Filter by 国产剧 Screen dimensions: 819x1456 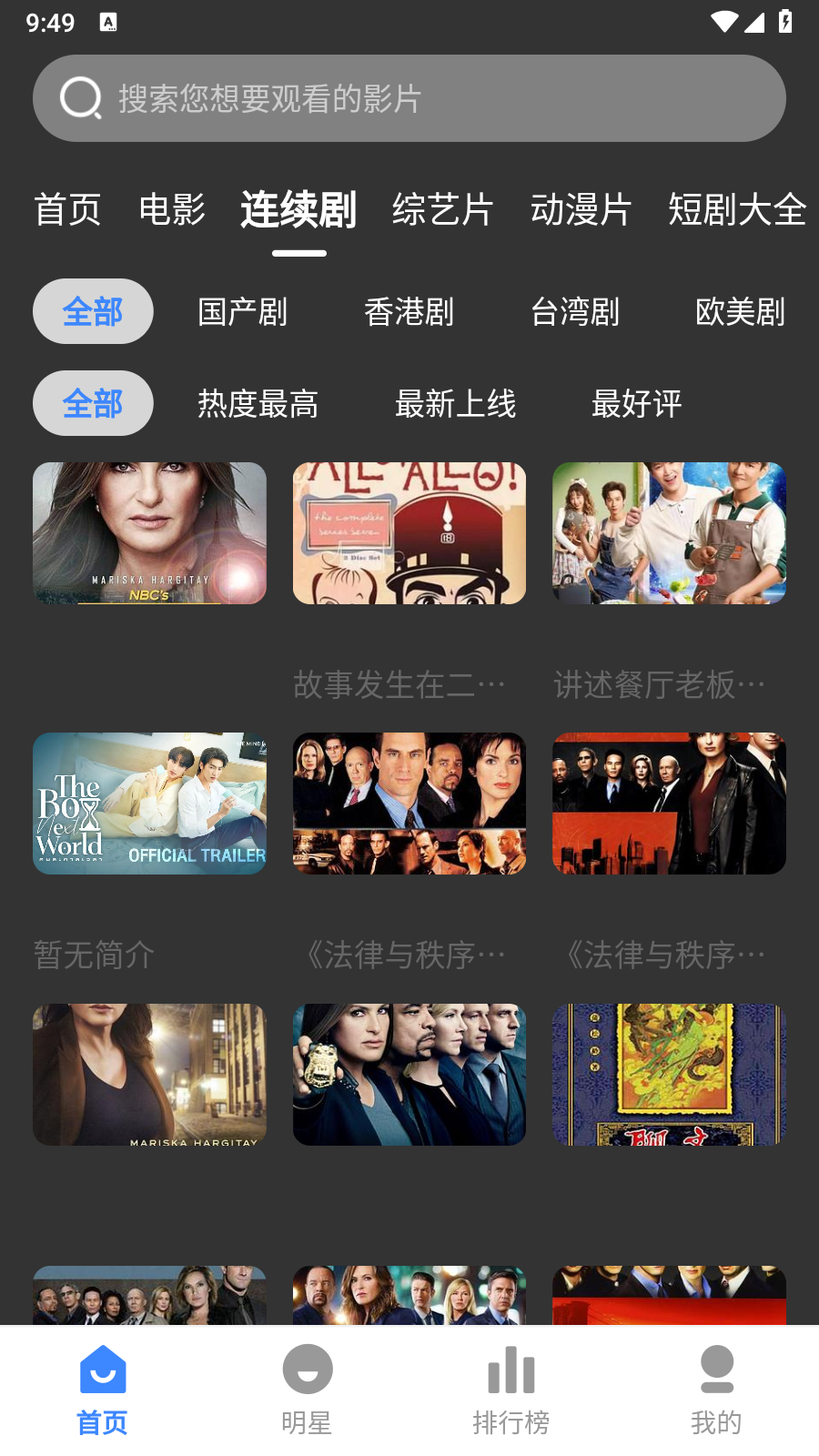point(243,312)
